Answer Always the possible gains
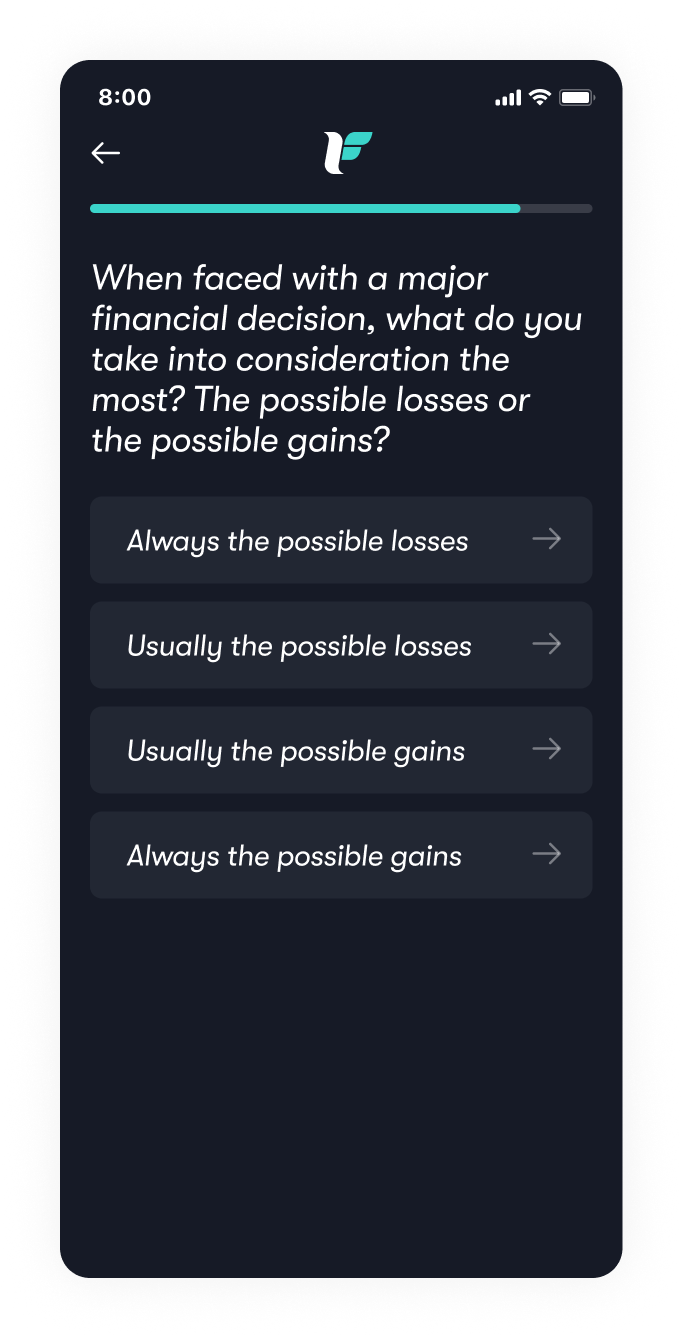The width and height of the screenshot is (683, 1339). tap(341, 855)
